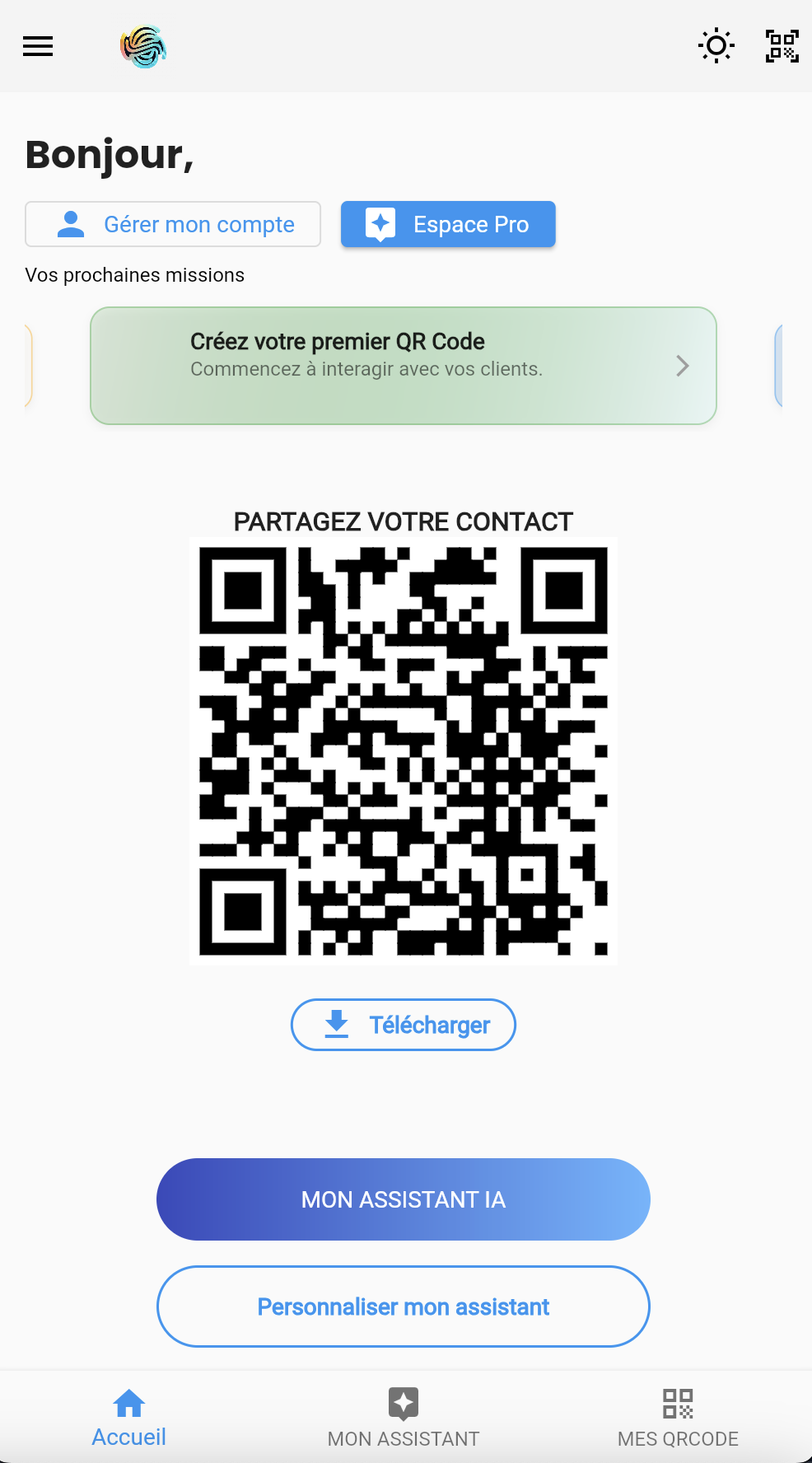This screenshot has width=812, height=1463.
Task: Open the hamburger drawer menu
Action: (x=38, y=46)
